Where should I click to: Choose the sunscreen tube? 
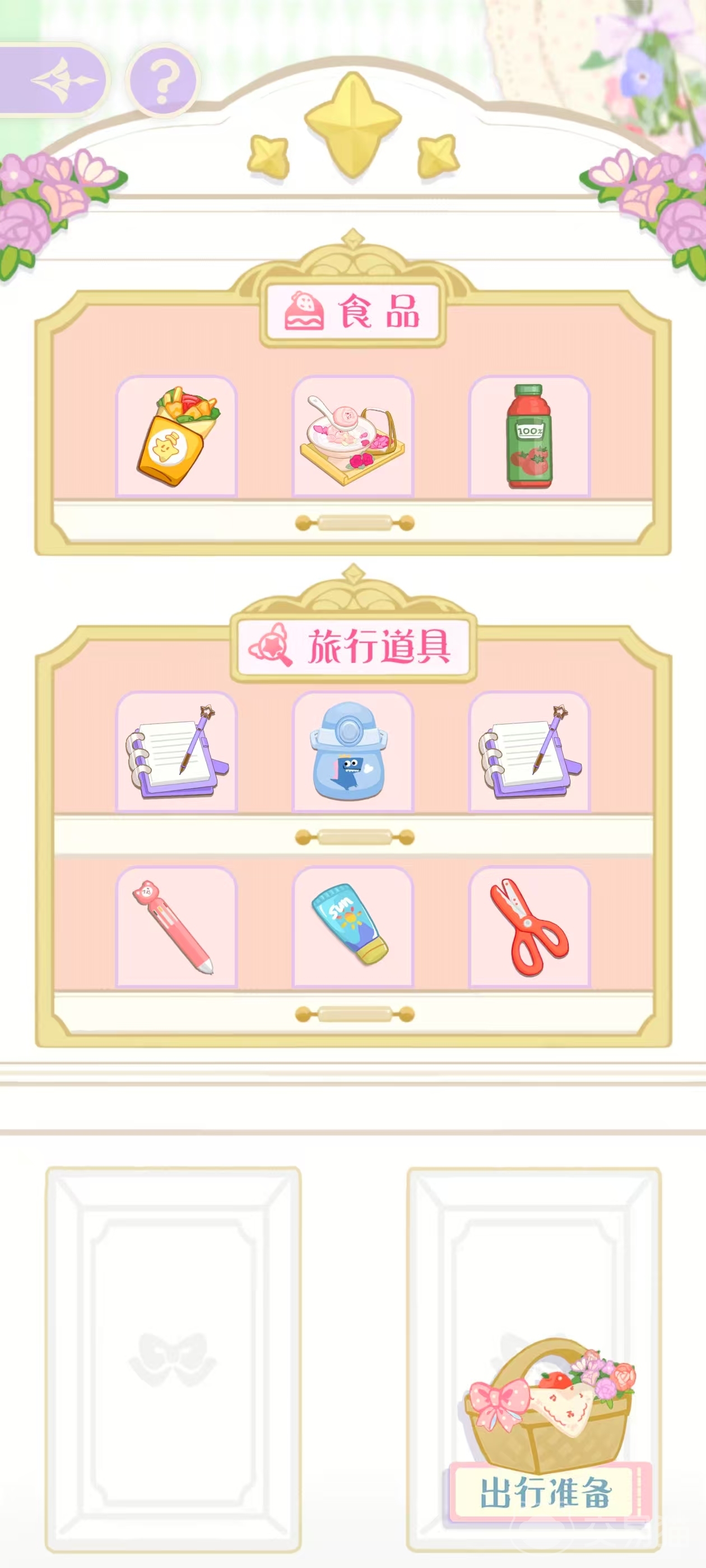pos(352,926)
